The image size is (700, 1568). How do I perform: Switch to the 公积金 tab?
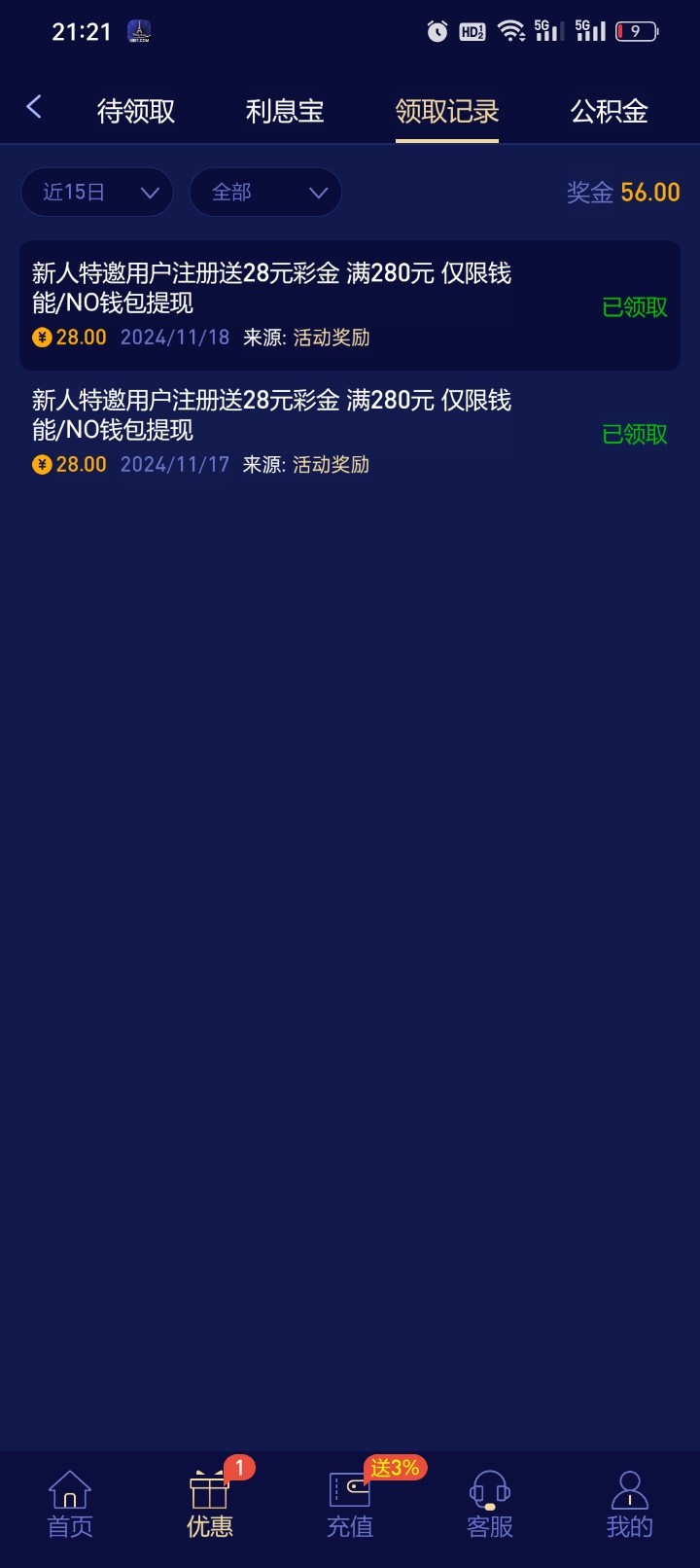tap(609, 112)
